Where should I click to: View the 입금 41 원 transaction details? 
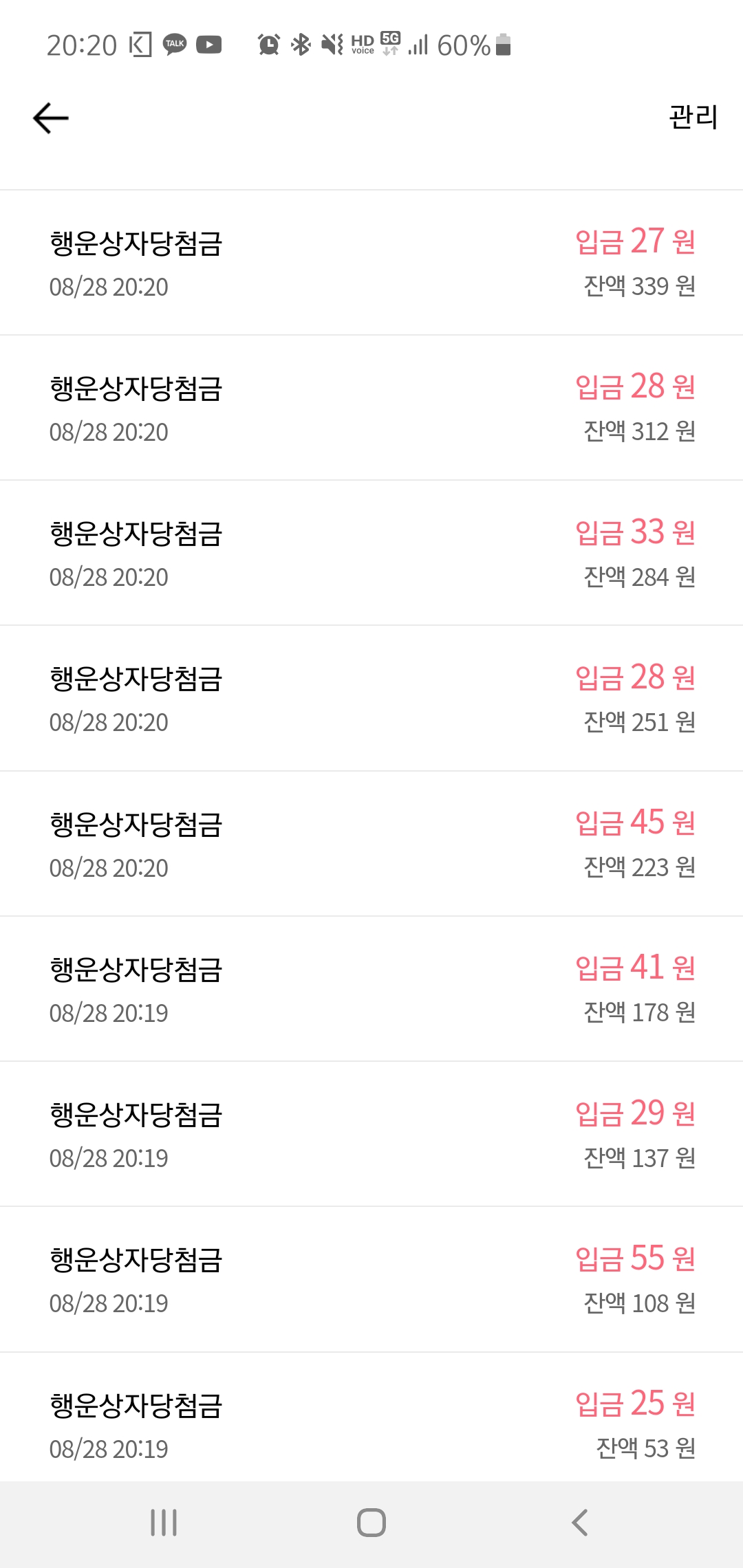(x=371, y=989)
